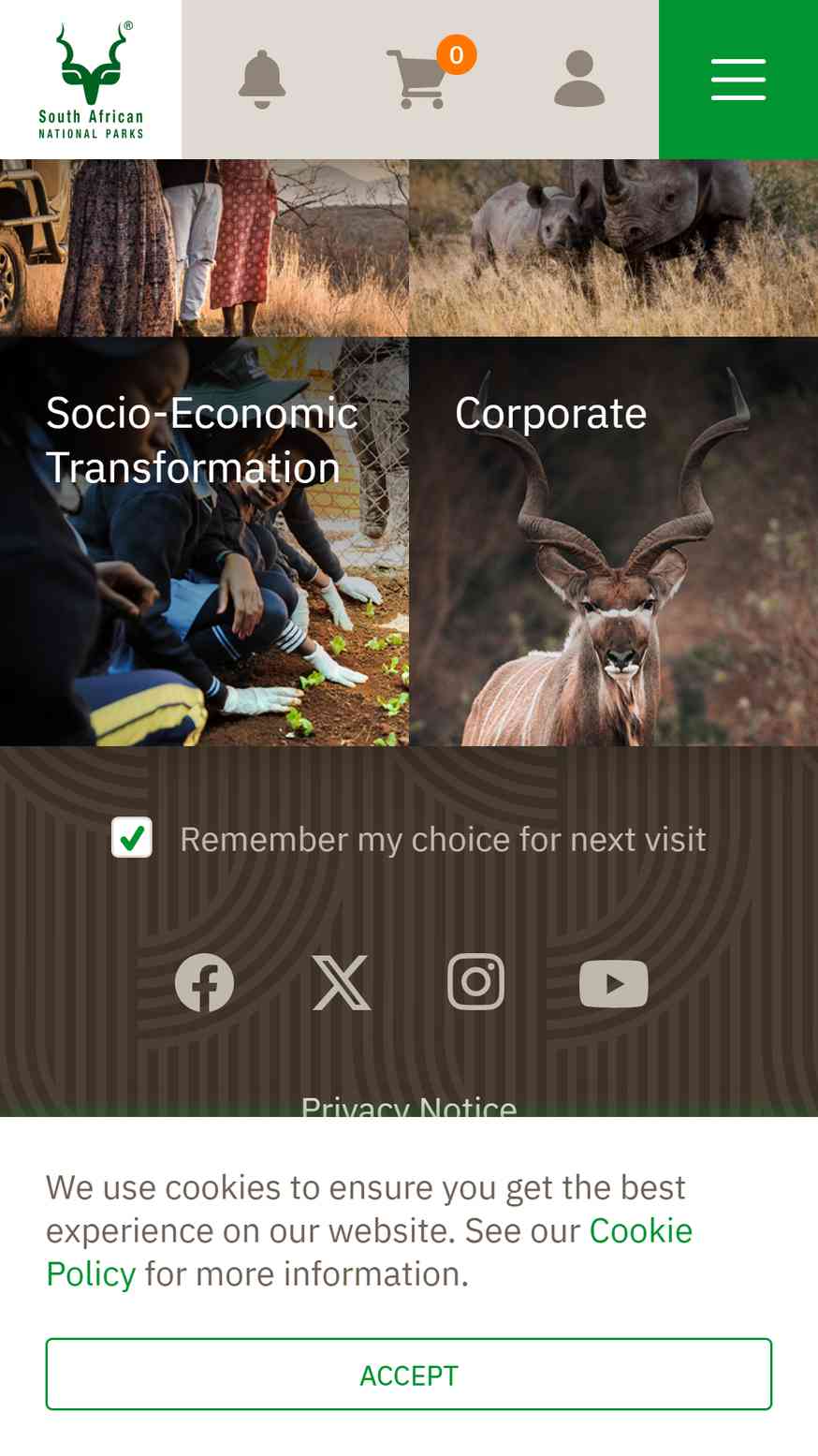
Task: Visit the Facebook page
Action: 204,983
